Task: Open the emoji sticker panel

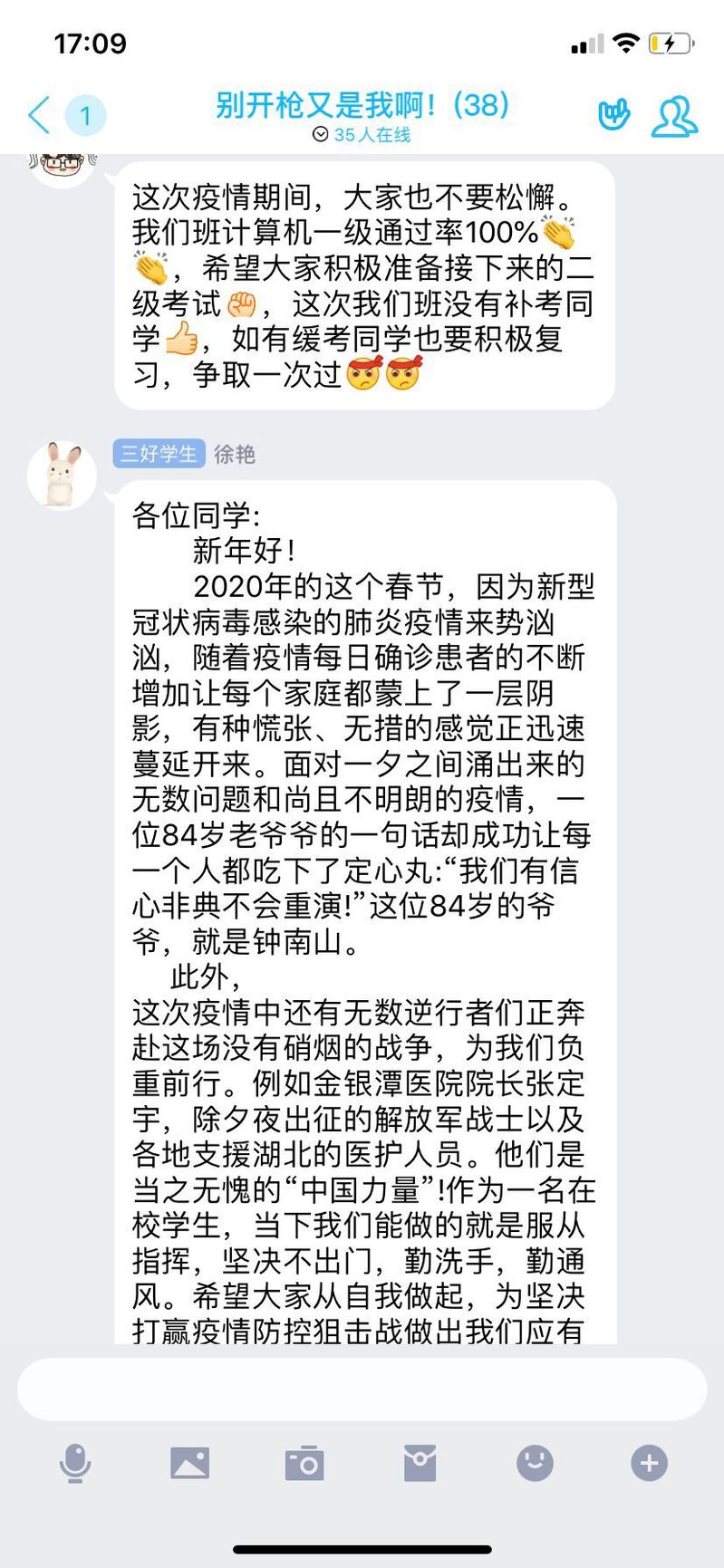Action: click(535, 1463)
